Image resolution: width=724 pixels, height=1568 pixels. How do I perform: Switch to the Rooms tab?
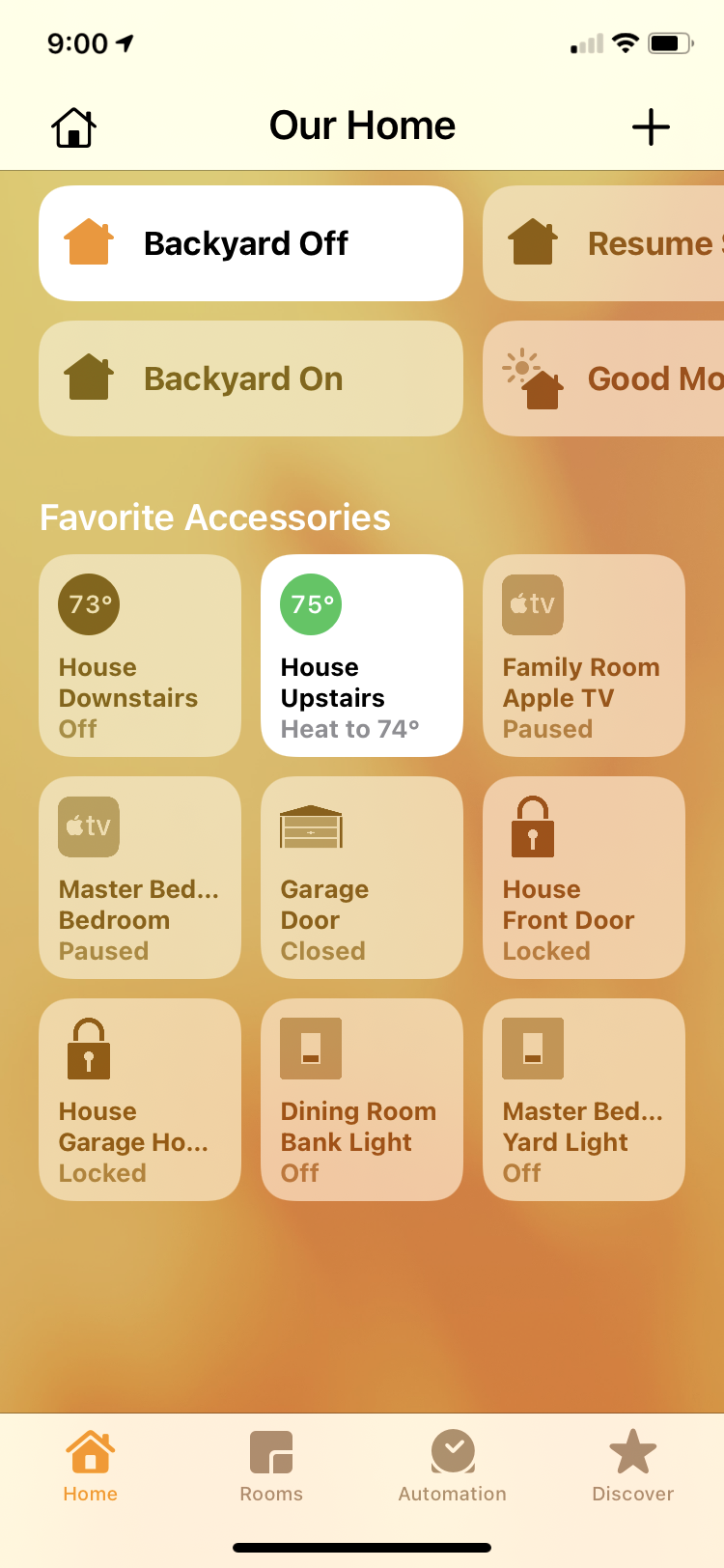tap(271, 1466)
